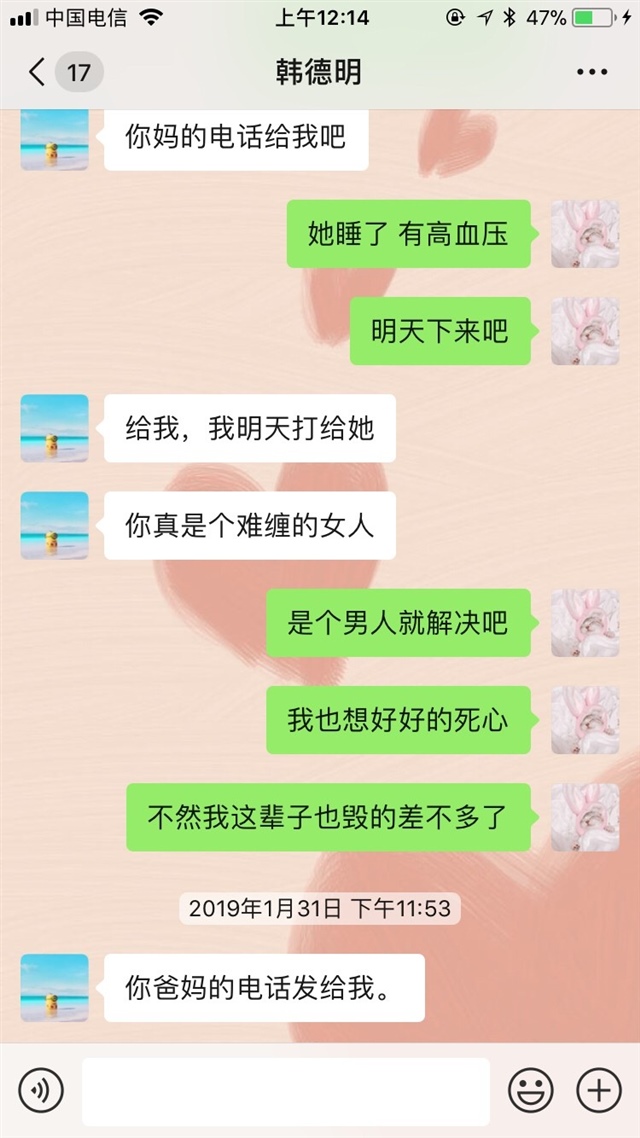This screenshot has height=1138, width=640.
Task: Open the chat info three-dot menu
Action: click(x=591, y=72)
